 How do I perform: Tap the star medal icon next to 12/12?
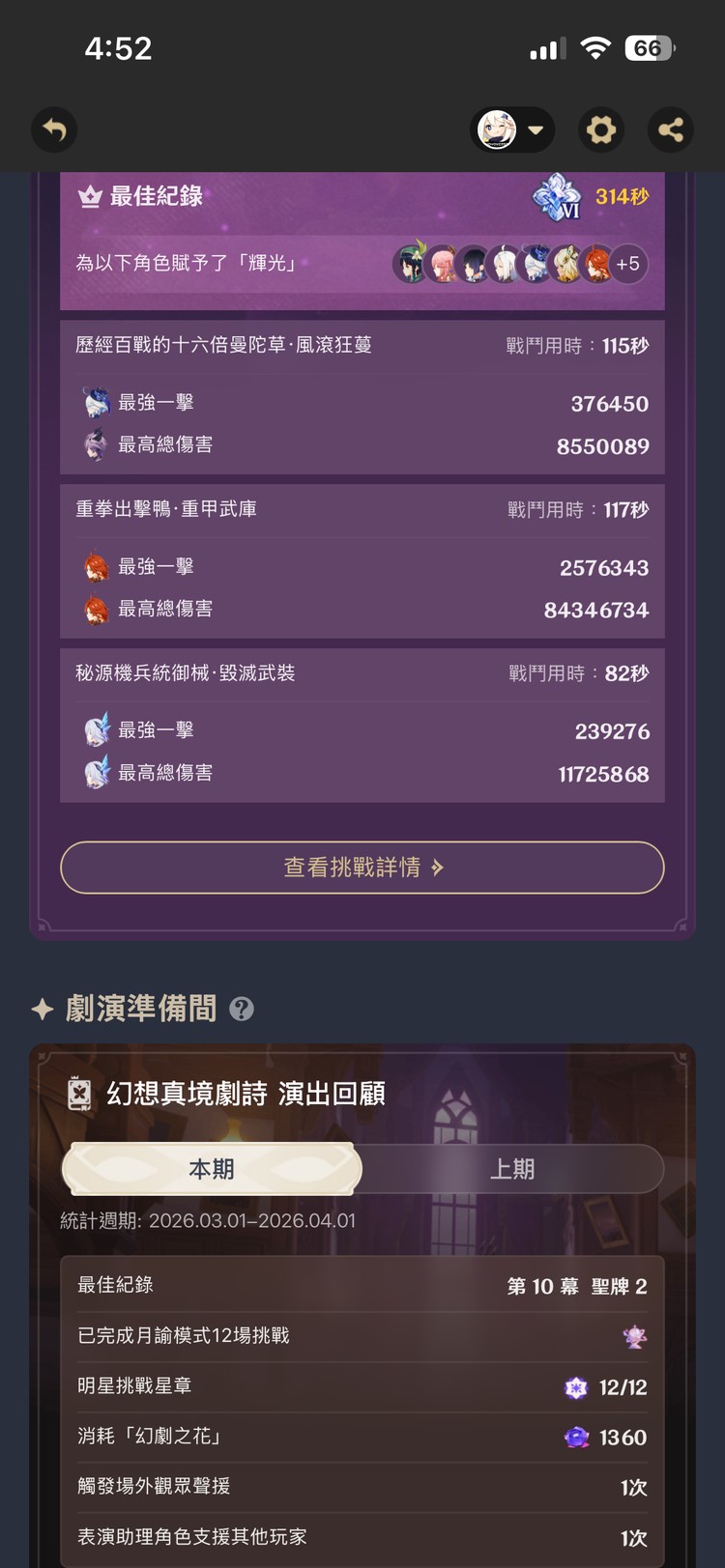pyautogui.click(x=574, y=1386)
